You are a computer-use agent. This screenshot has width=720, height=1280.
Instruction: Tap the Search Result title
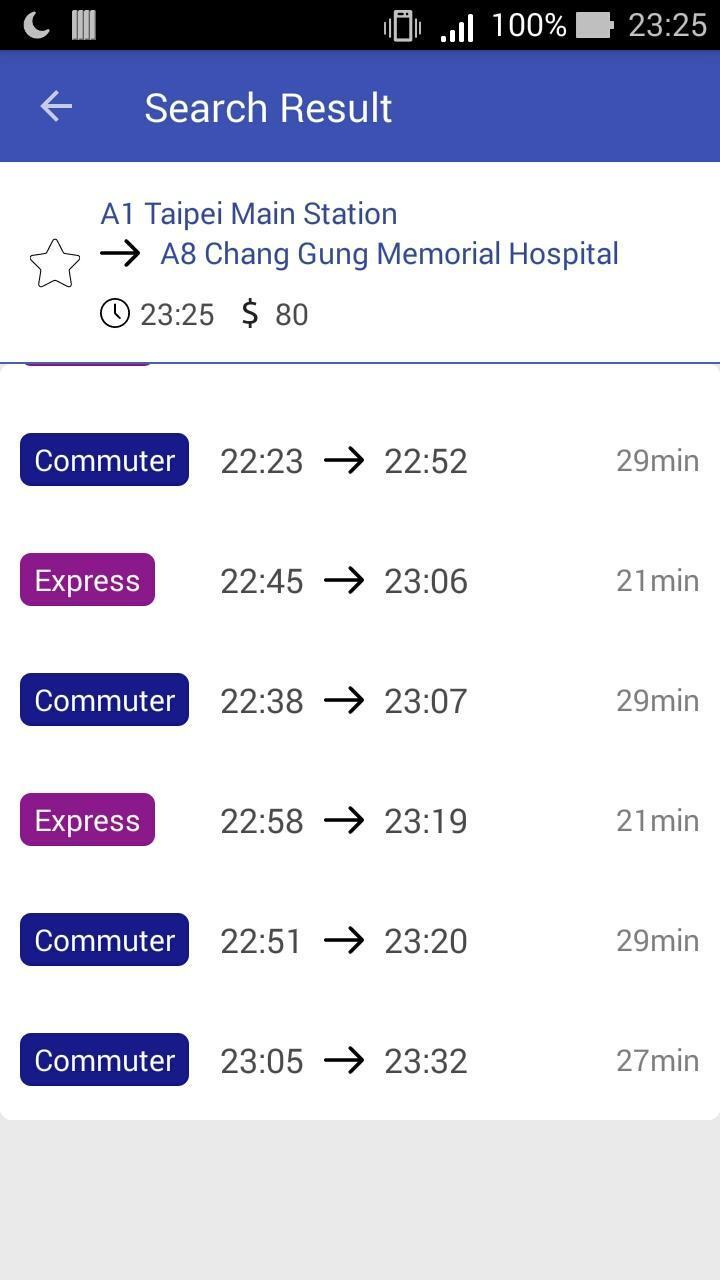click(x=267, y=106)
